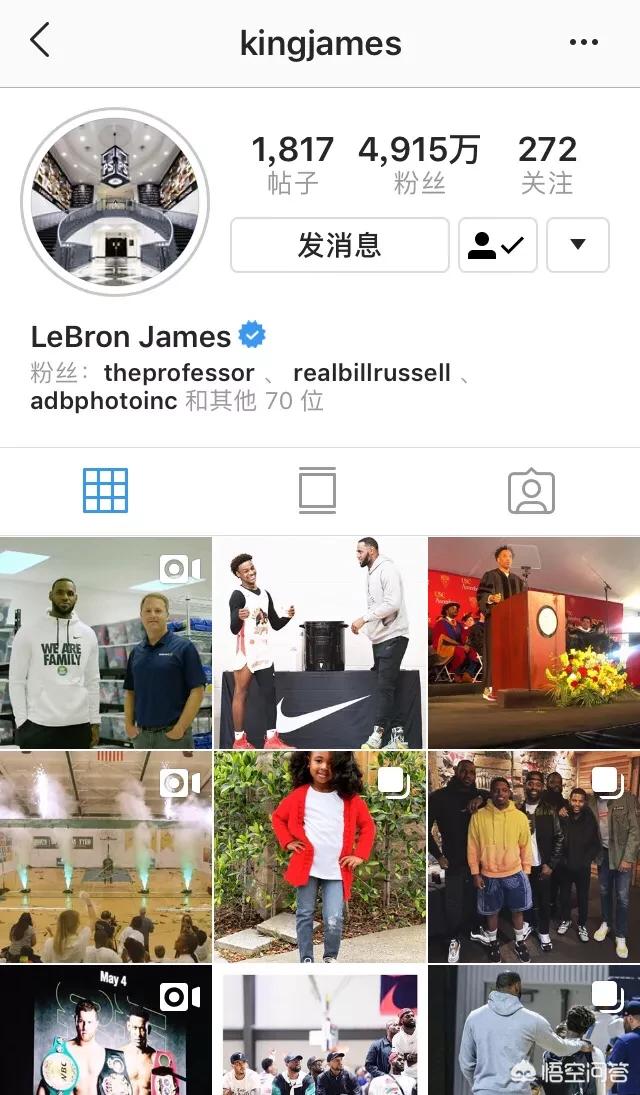The width and height of the screenshot is (640, 1095).
Task: Switch to the grid view tab
Action: [x=105, y=490]
